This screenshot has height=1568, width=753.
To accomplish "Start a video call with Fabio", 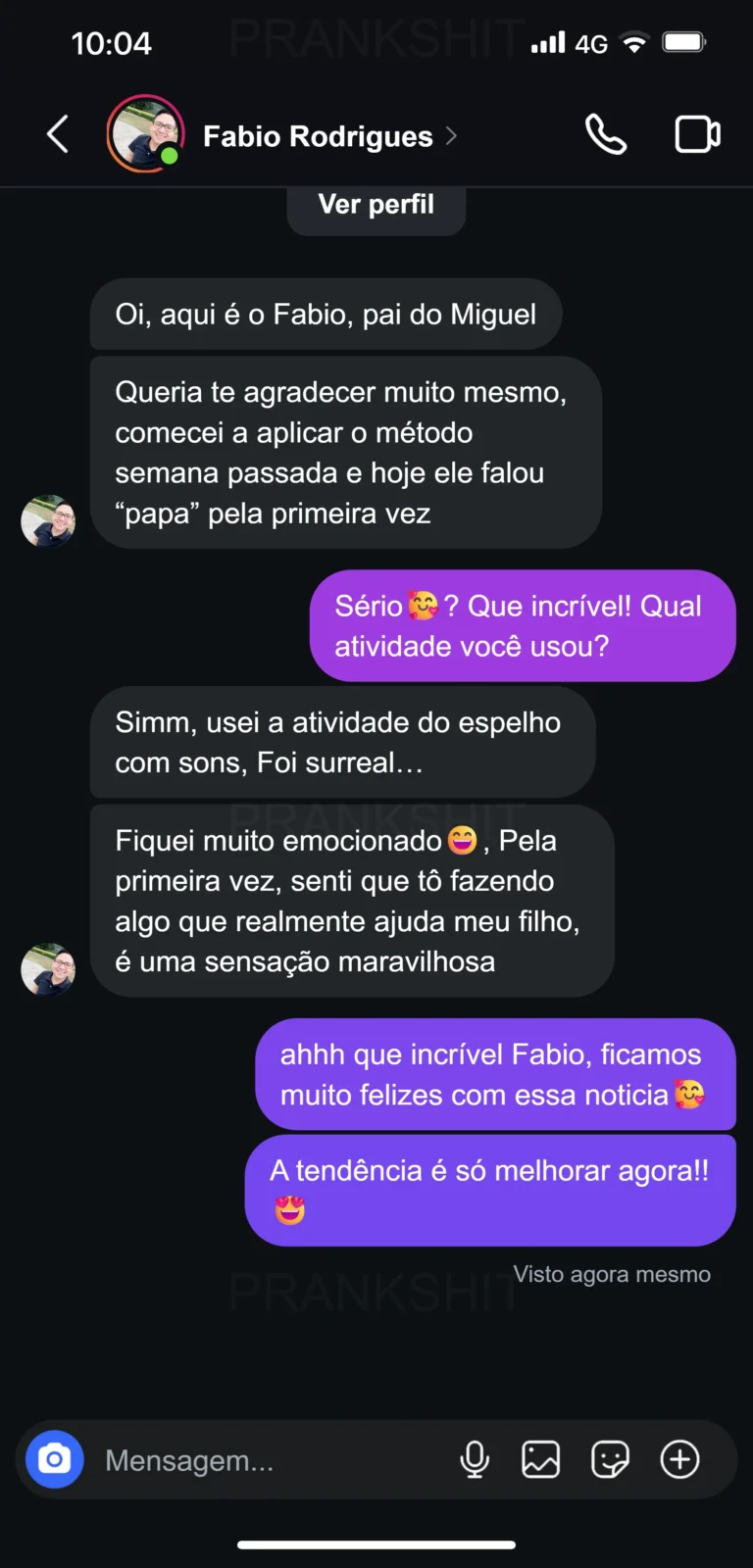I will [697, 134].
